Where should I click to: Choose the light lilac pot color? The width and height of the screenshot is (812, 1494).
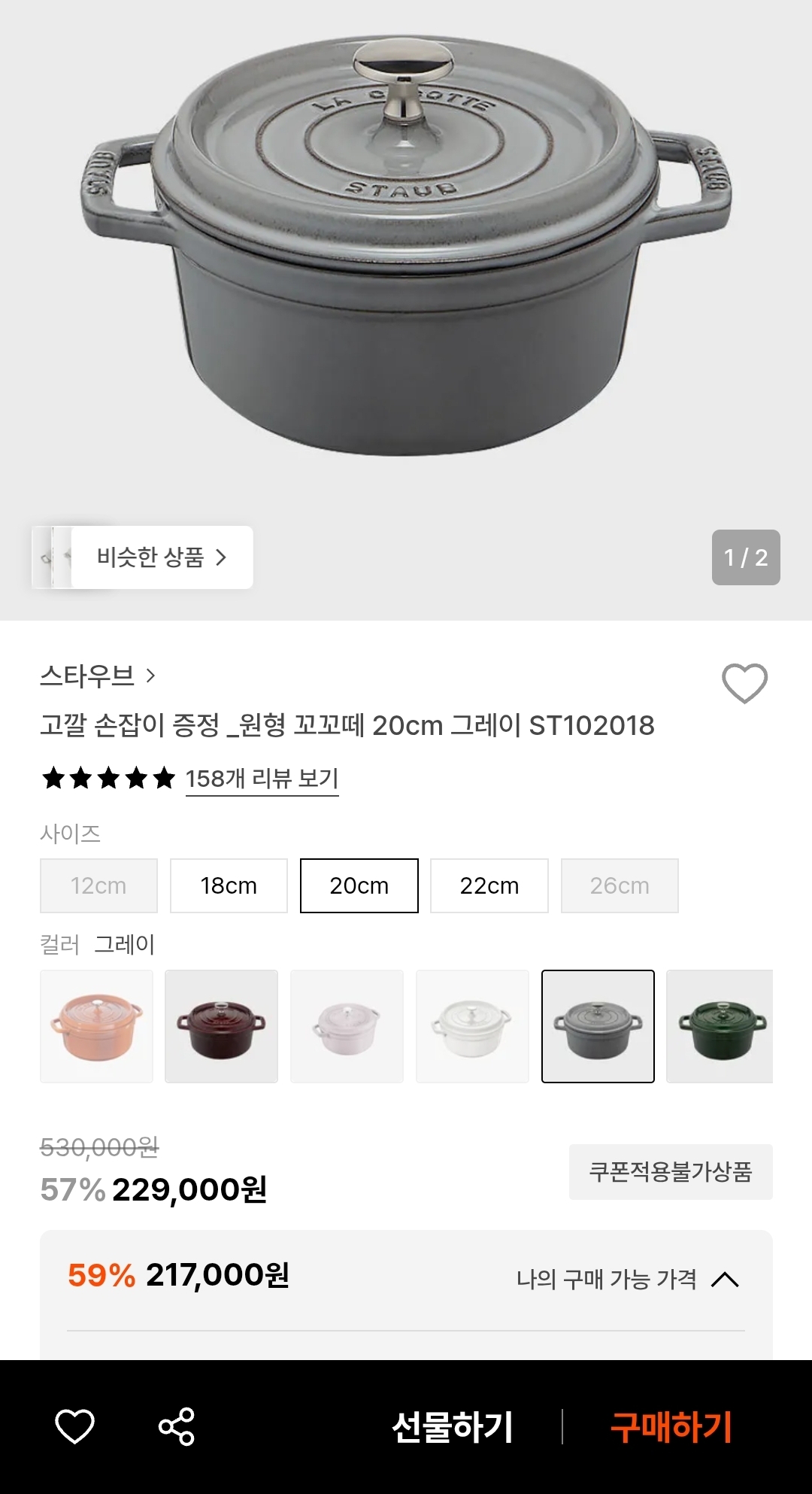pos(347,1026)
